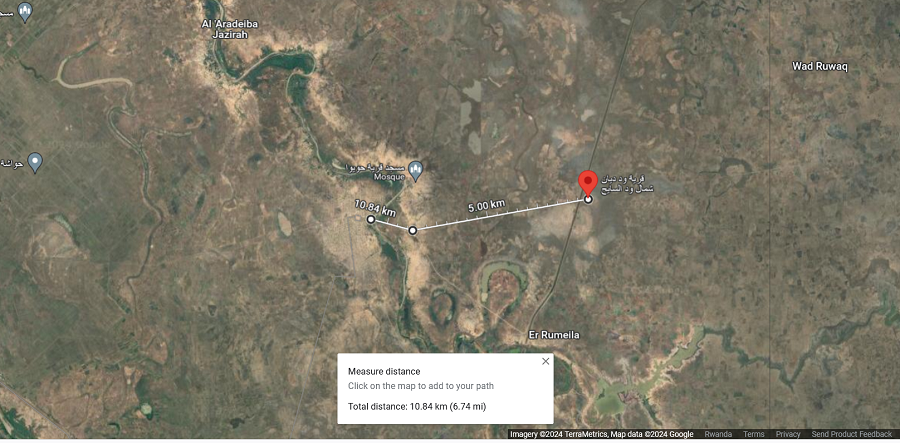This screenshot has height=443, width=900.
Task: Open the Privacy link
Action: pyautogui.click(x=788, y=434)
